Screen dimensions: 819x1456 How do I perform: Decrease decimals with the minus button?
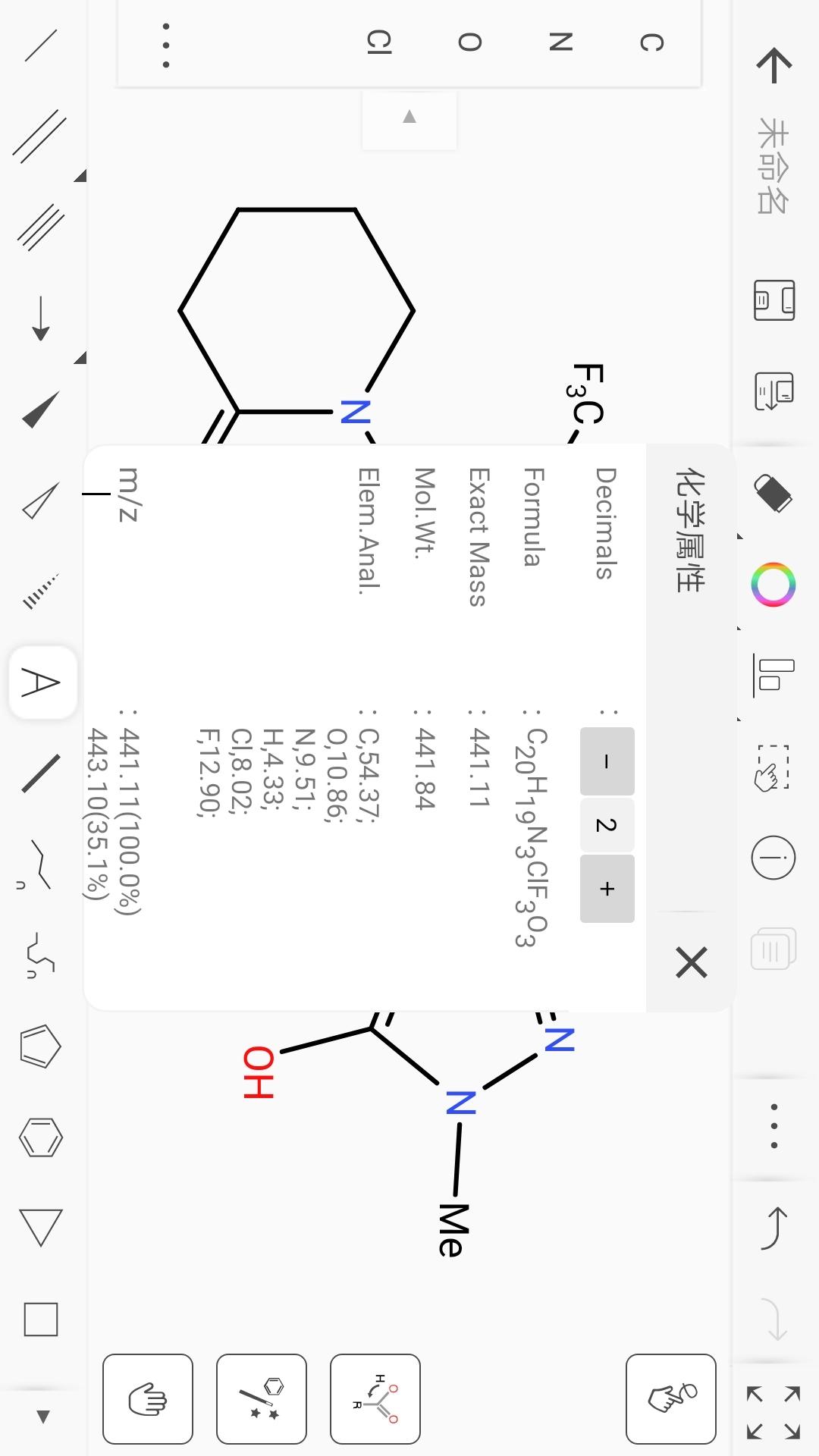pyautogui.click(x=607, y=761)
